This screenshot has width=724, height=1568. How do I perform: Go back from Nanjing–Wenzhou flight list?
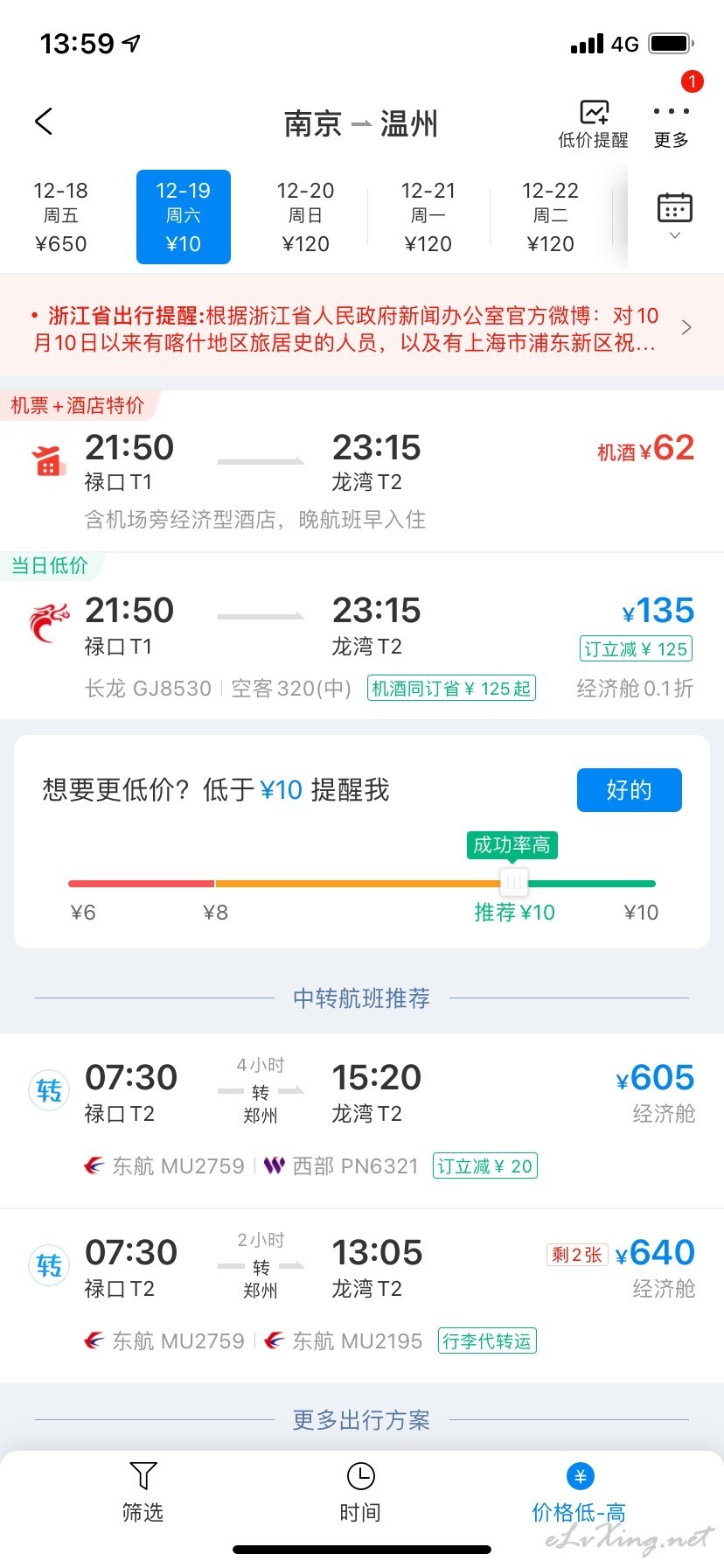click(44, 122)
